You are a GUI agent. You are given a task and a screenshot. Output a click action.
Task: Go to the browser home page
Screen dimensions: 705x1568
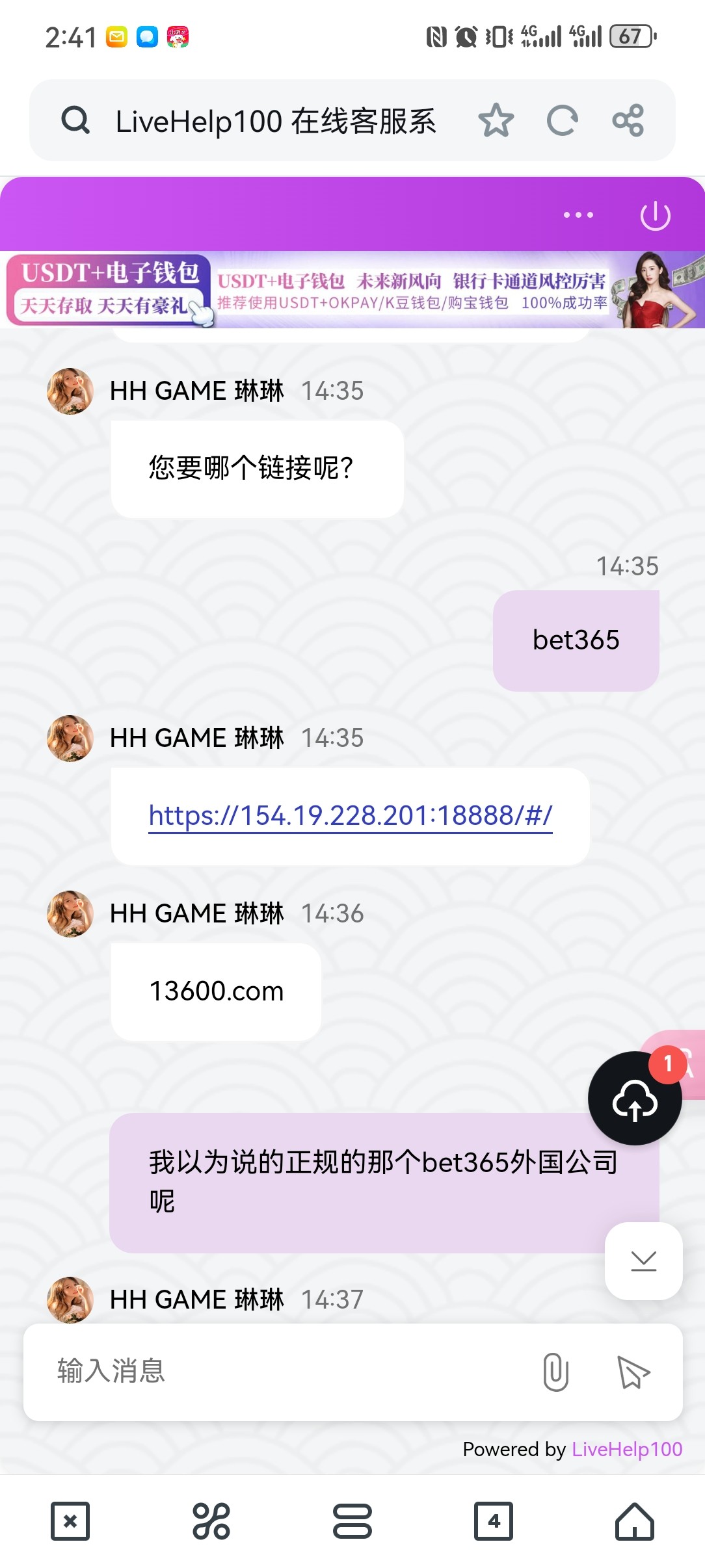[635, 1521]
